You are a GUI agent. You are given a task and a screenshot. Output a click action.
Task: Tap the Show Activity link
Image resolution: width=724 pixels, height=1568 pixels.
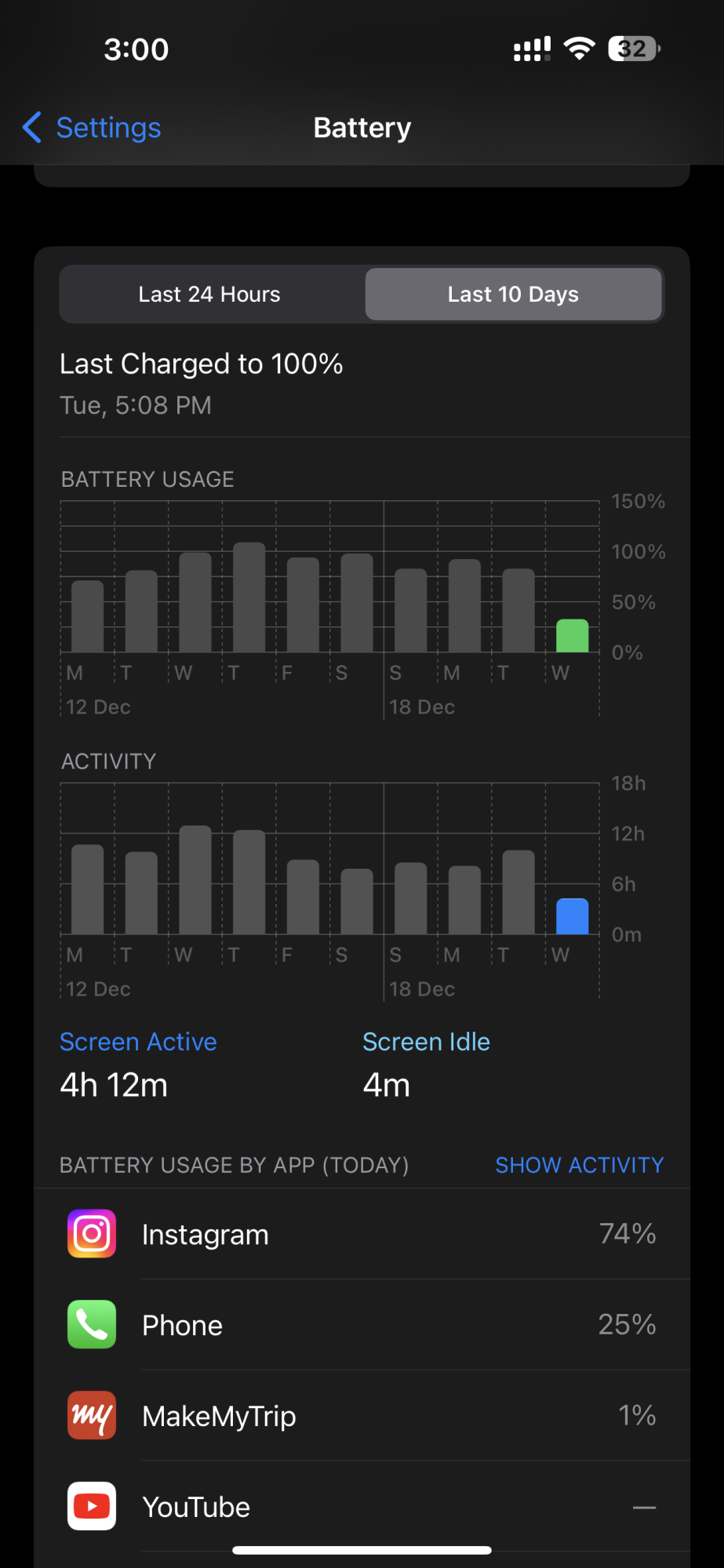579,1165
